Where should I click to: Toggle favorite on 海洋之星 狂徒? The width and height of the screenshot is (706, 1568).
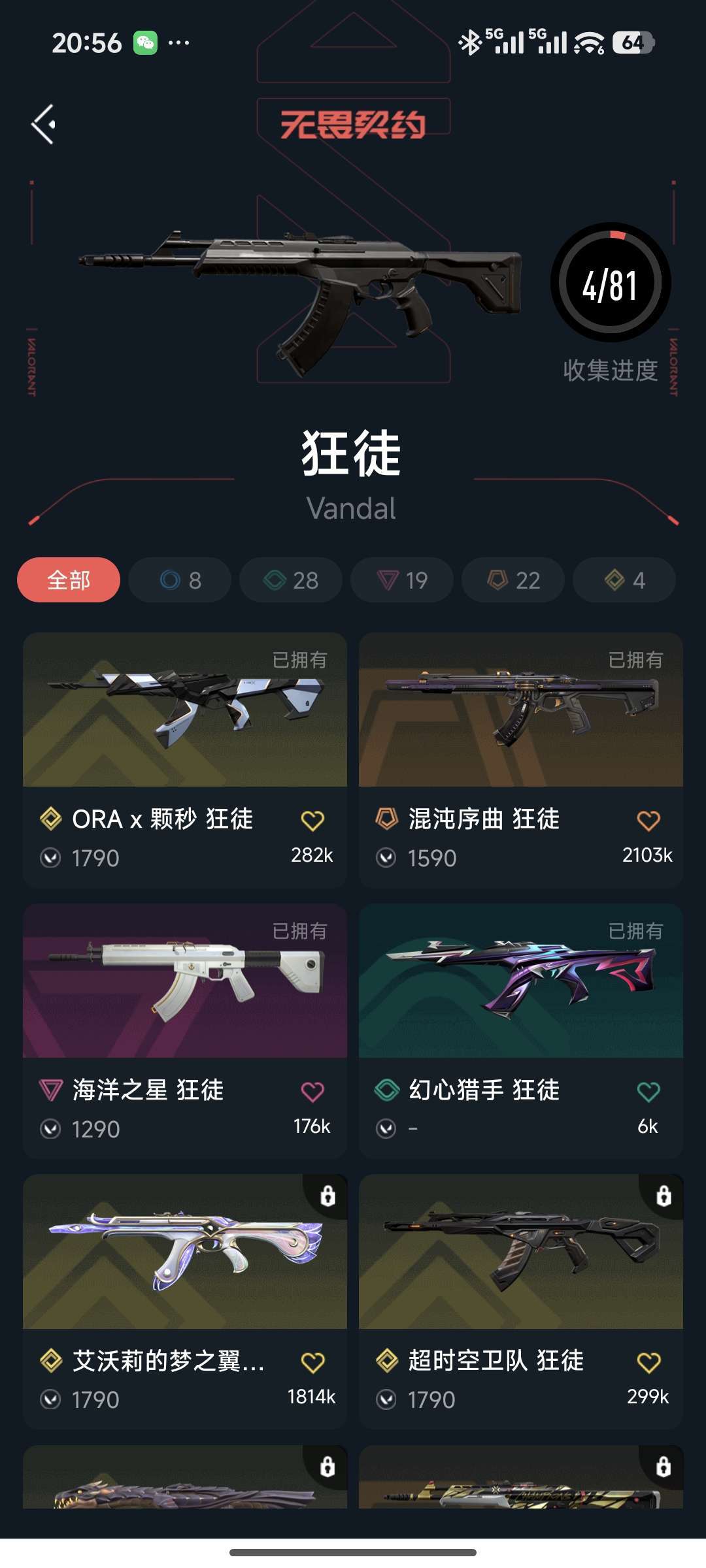(313, 1092)
